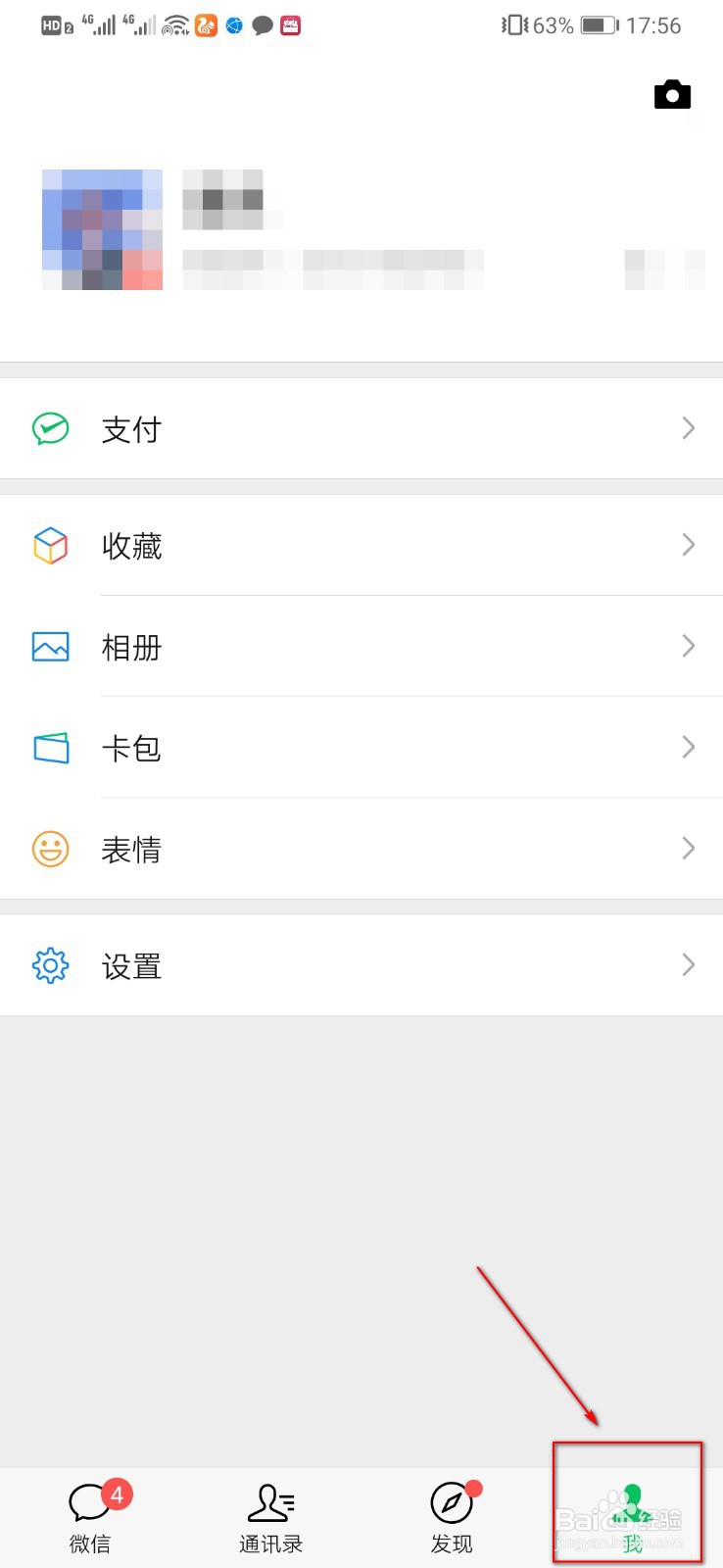
Task: Expand the 支付 row via its chevron
Action: 688,428
